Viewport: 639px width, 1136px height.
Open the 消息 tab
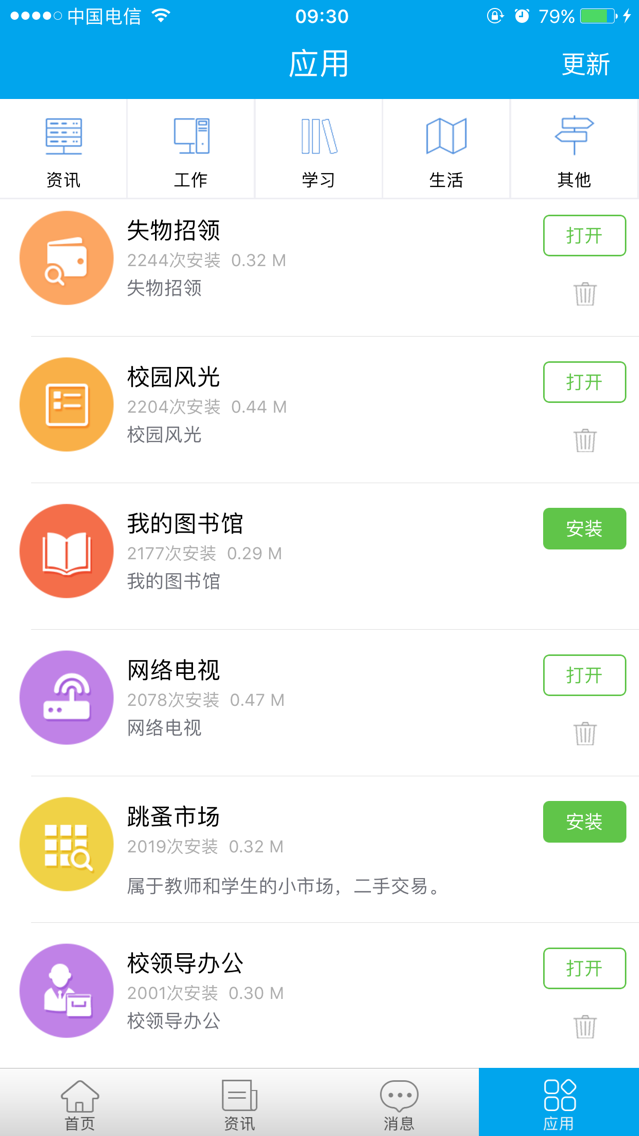point(399,1102)
